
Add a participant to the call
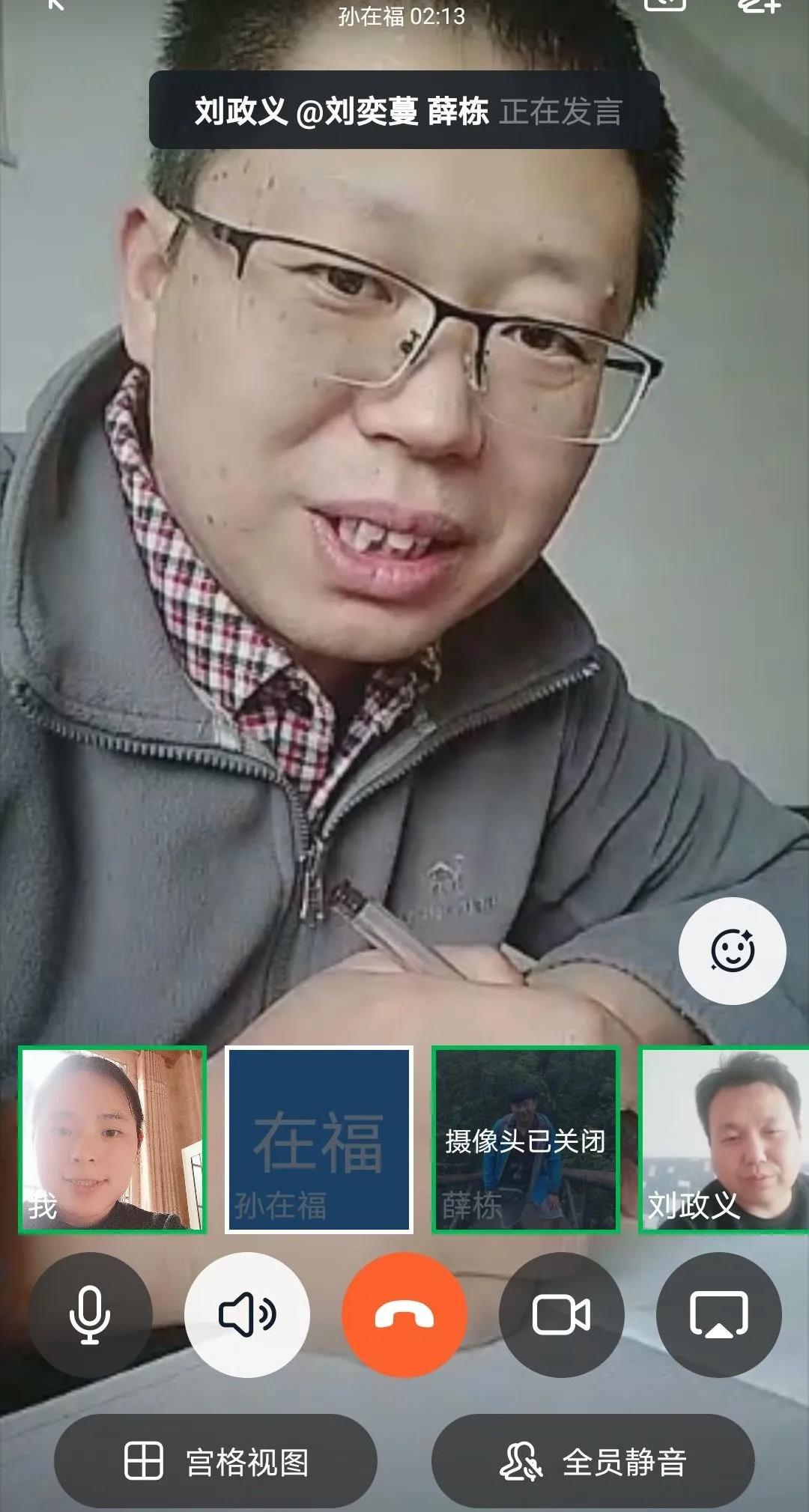pos(759,4)
